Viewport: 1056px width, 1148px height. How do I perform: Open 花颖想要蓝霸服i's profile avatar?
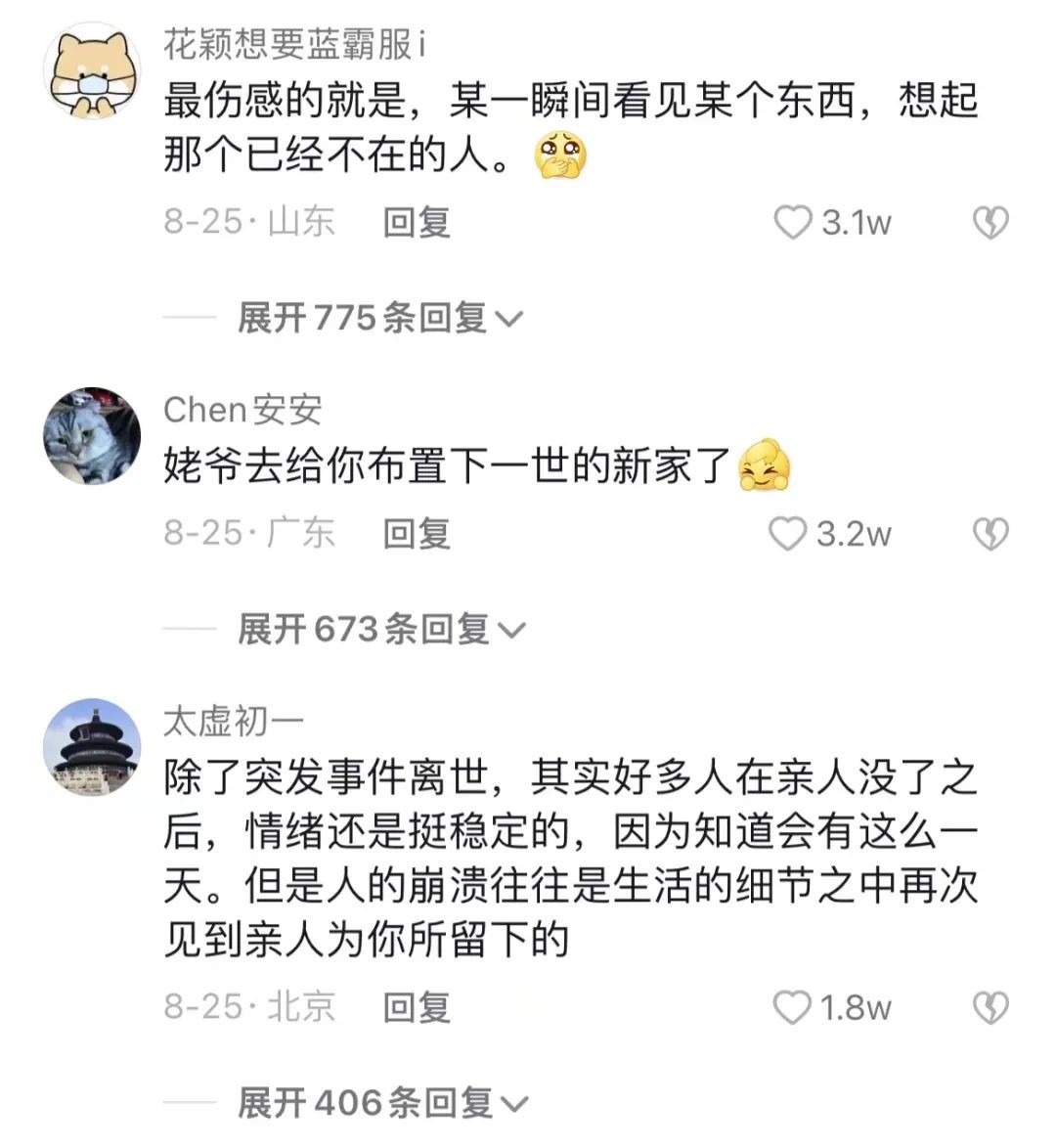coord(93,72)
